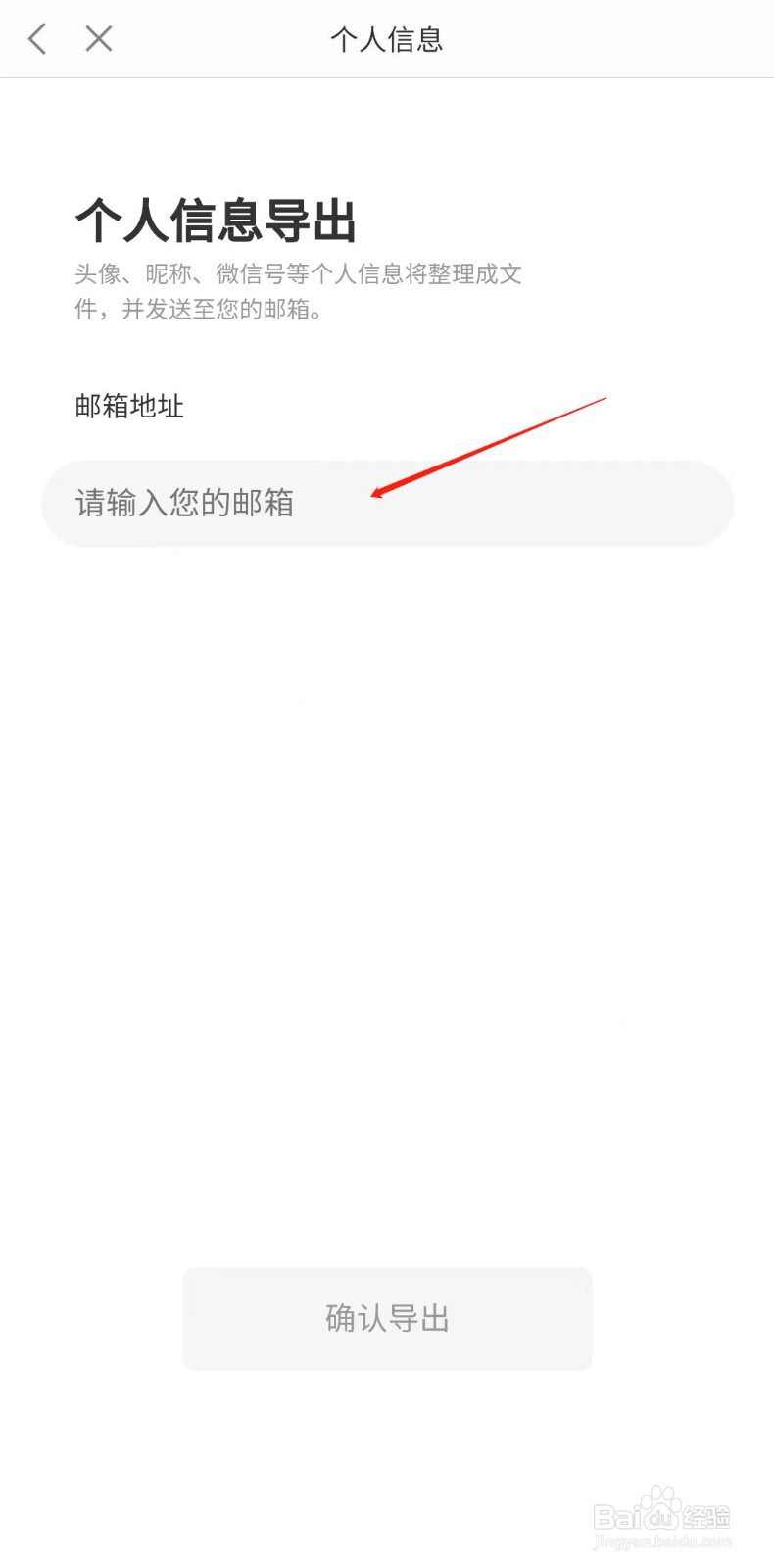Click the cross icon in the top bar
The width and height of the screenshot is (774, 1568).
98,39
